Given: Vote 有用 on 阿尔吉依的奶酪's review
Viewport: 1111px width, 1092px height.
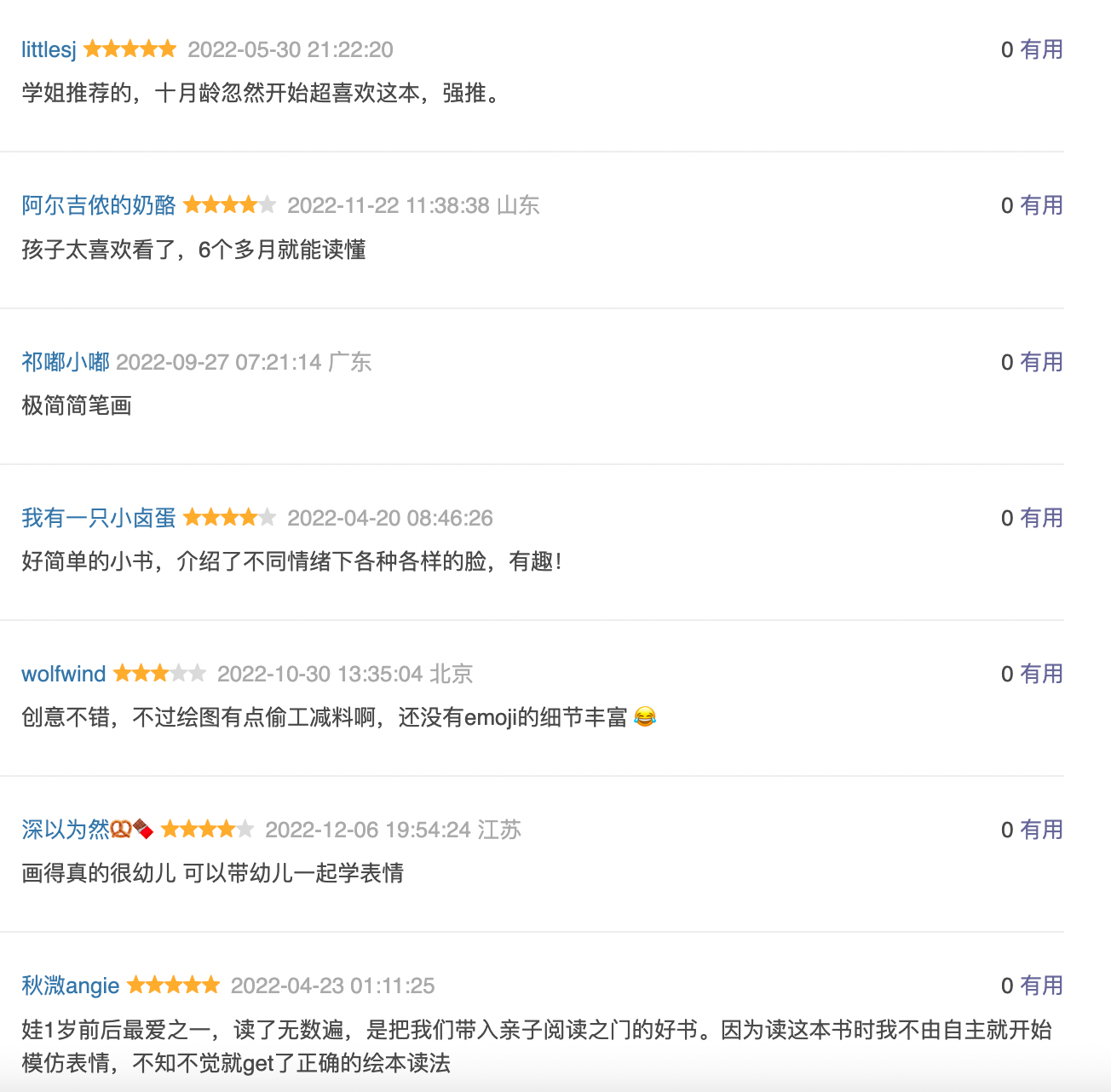Looking at the screenshot, I should coord(1041,205).
